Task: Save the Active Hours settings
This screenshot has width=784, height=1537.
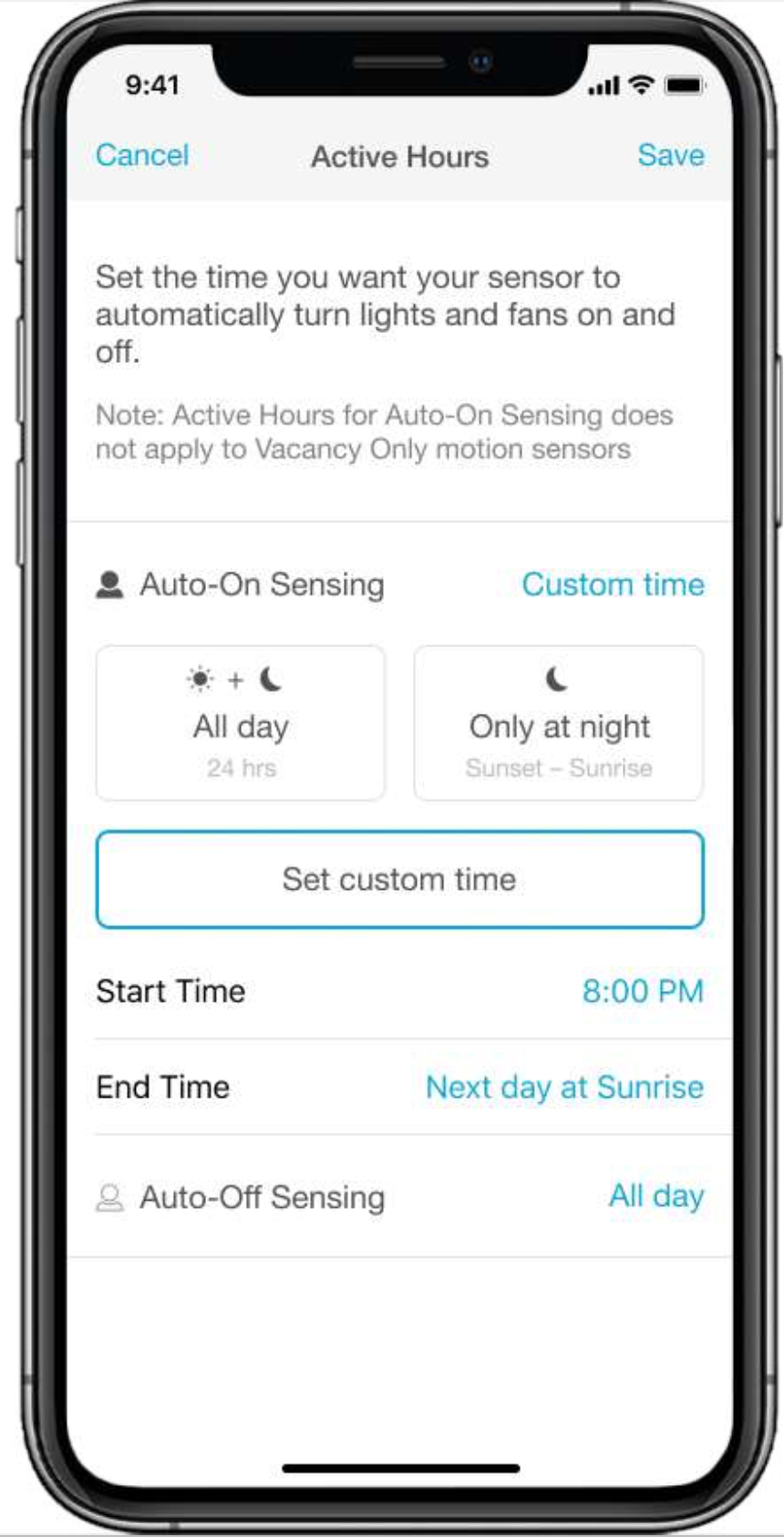Action: tap(670, 155)
